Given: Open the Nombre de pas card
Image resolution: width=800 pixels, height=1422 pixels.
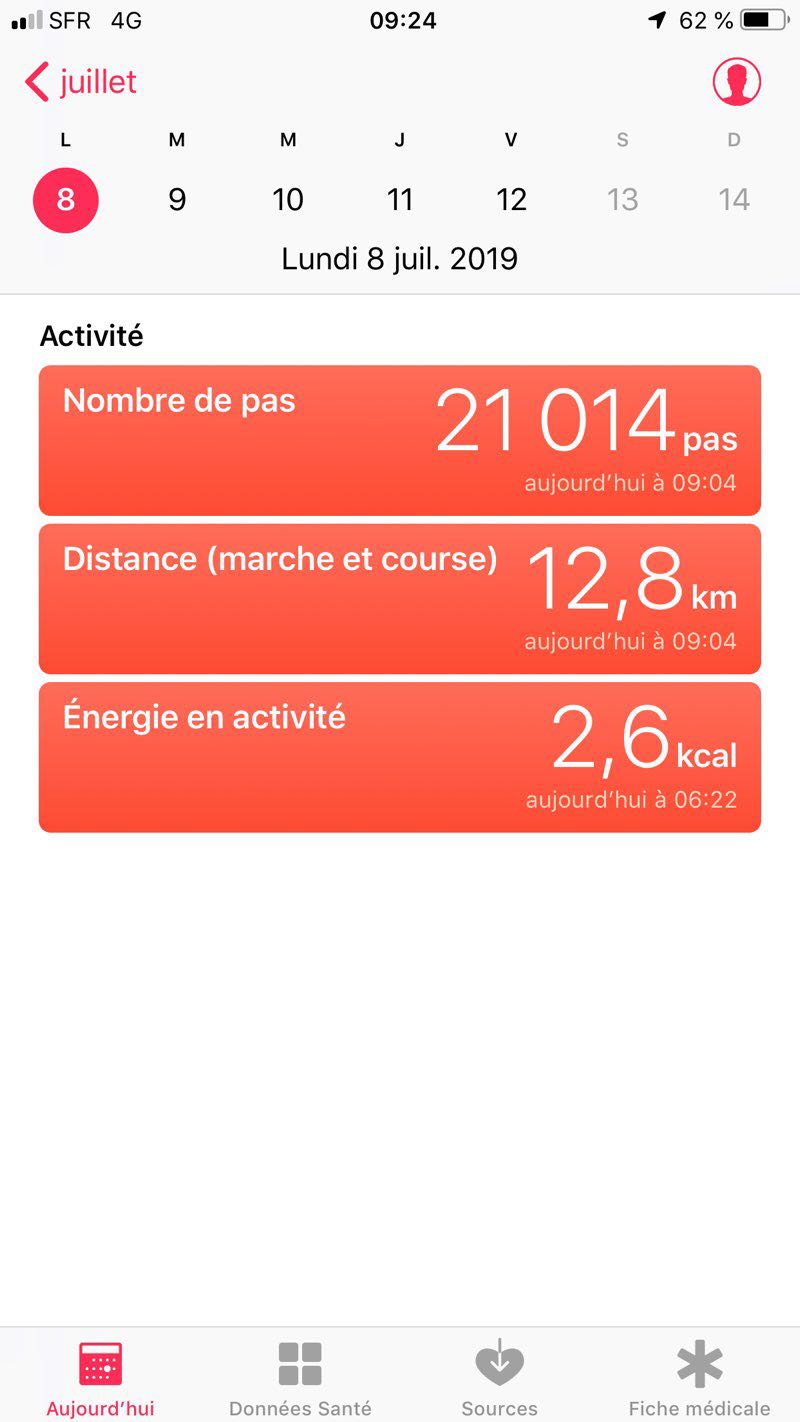Looking at the screenshot, I should click(x=400, y=440).
